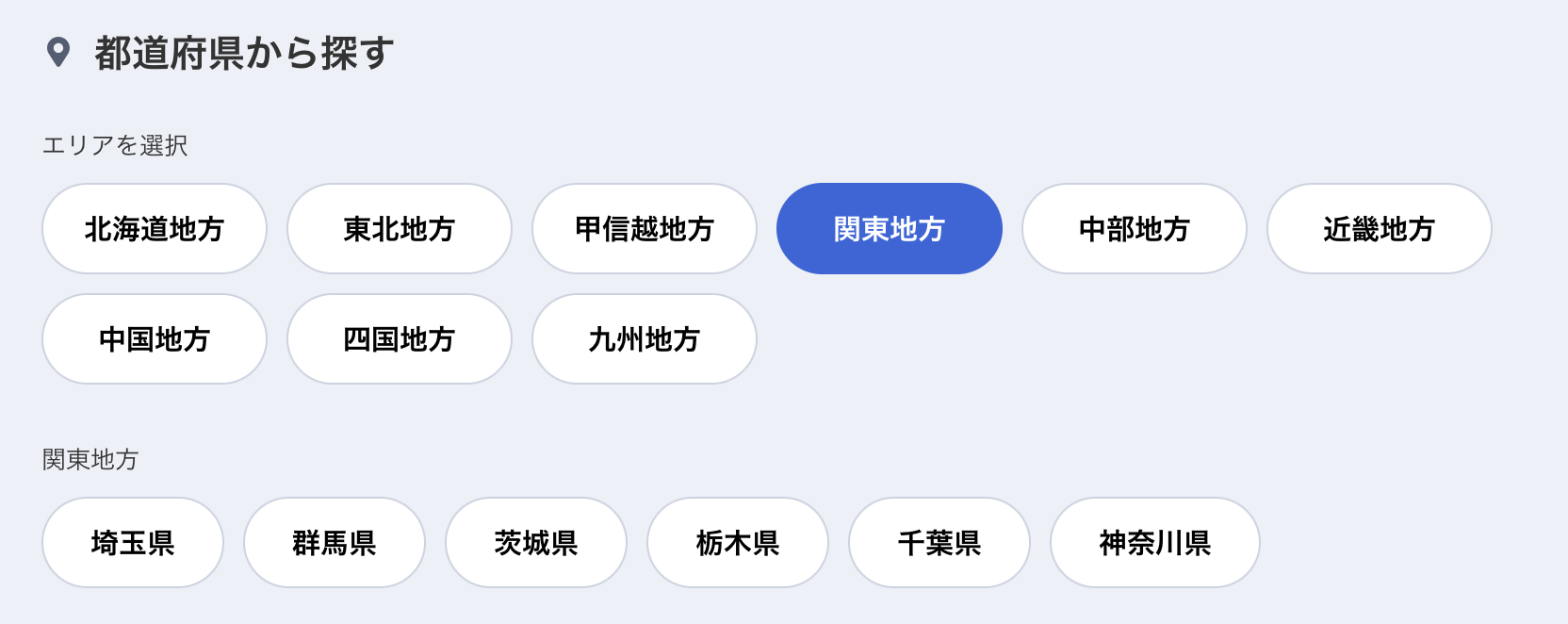The image size is (1568, 624).
Task: Choose 群馬県 prefecture
Action: point(335,543)
